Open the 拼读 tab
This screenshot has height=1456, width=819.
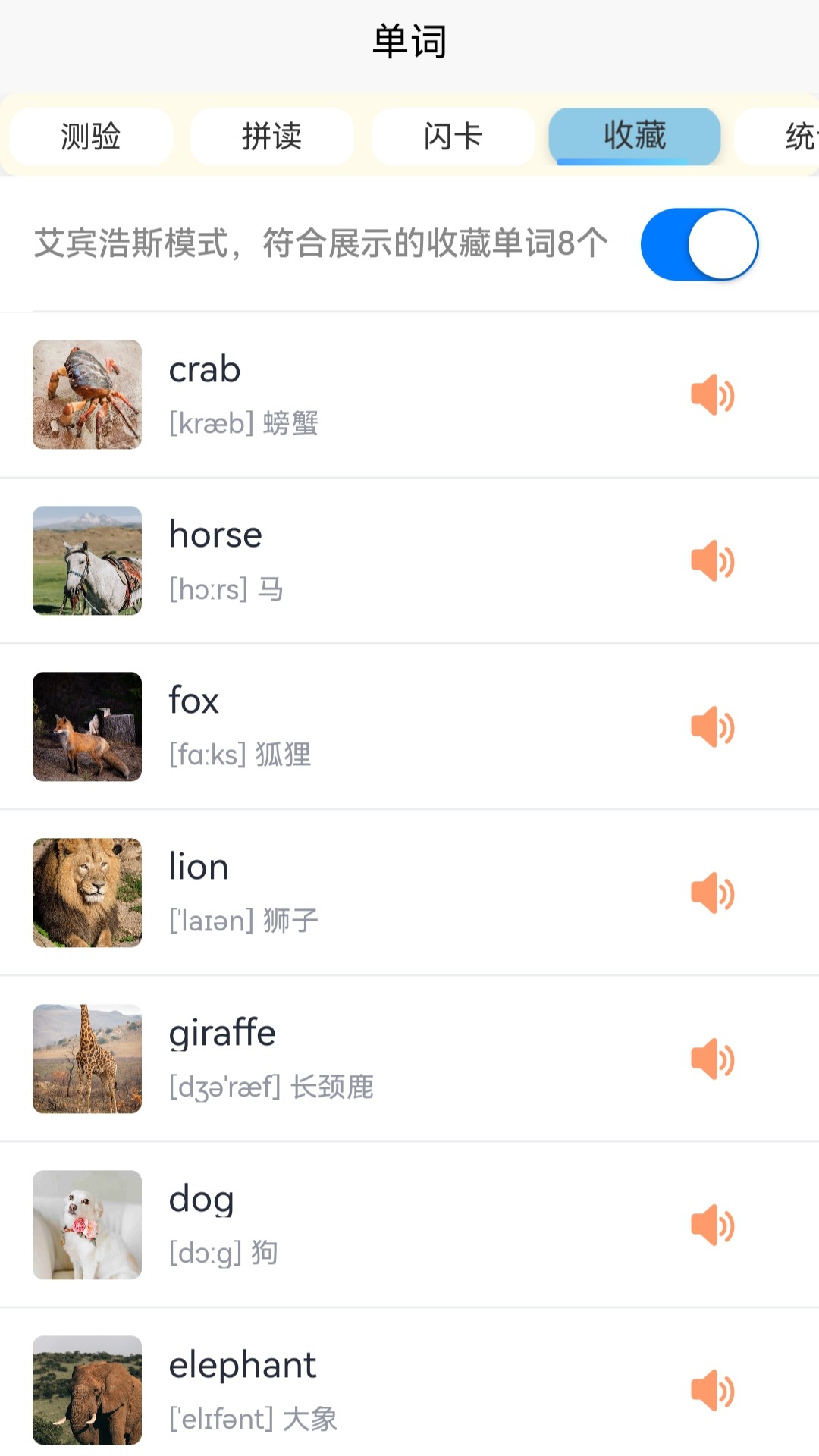(x=271, y=136)
